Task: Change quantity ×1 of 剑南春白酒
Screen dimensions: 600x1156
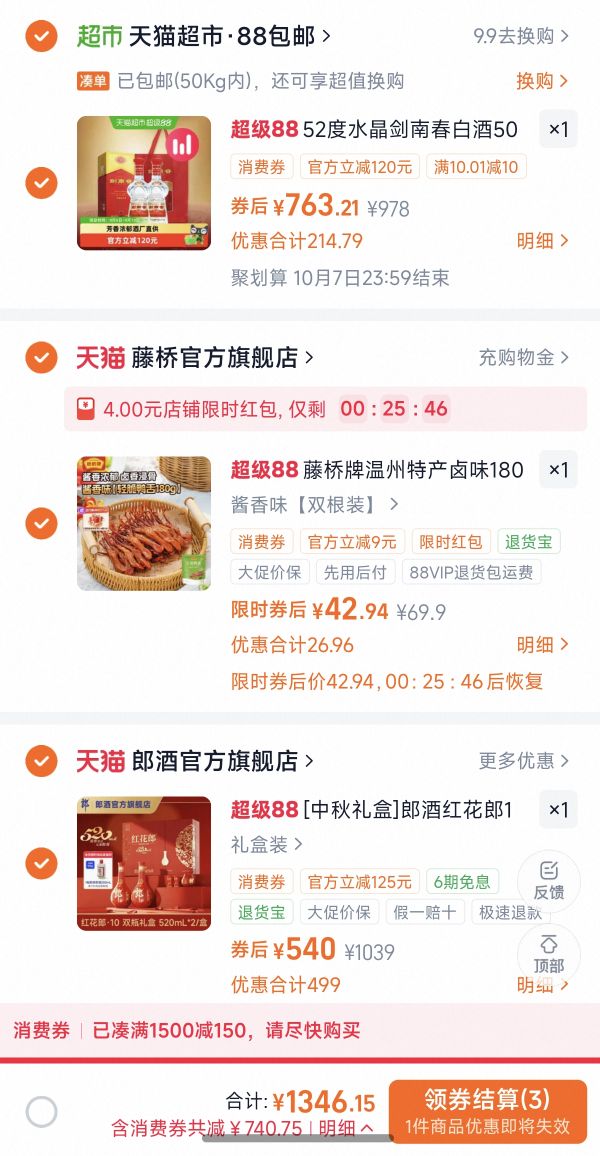Action: [558, 130]
